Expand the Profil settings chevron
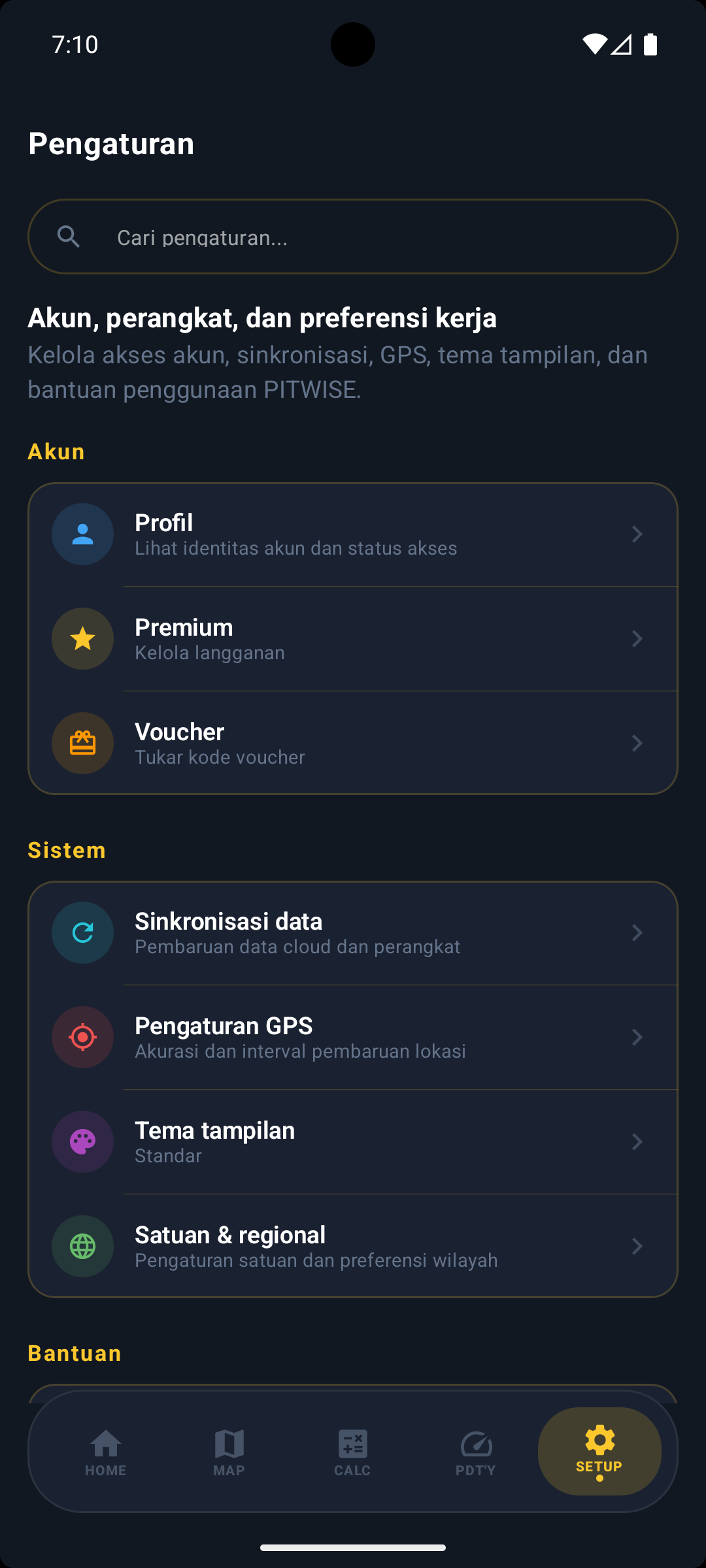 pyautogui.click(x=637, y=534)
